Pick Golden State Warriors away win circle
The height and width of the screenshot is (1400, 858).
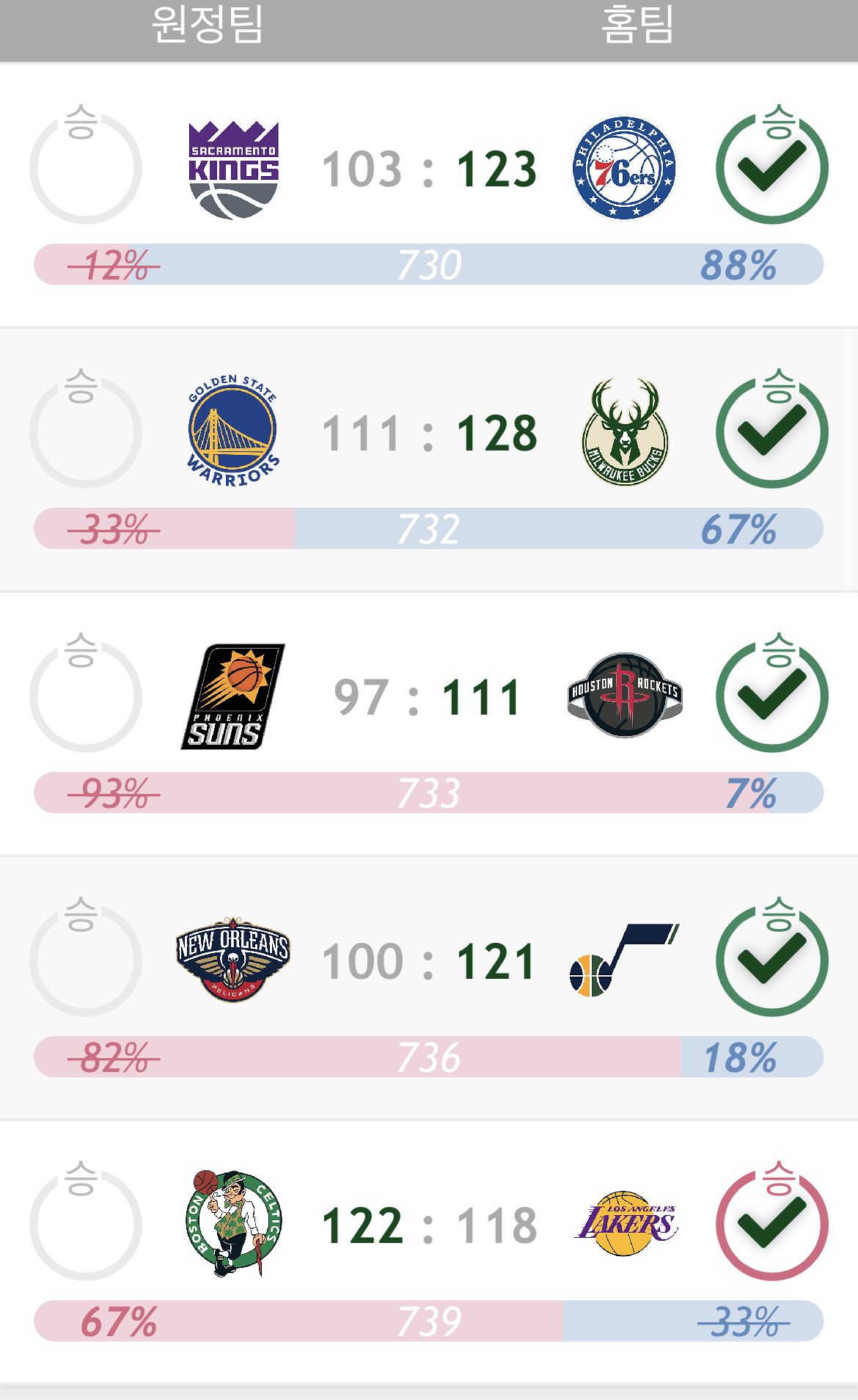86,432
